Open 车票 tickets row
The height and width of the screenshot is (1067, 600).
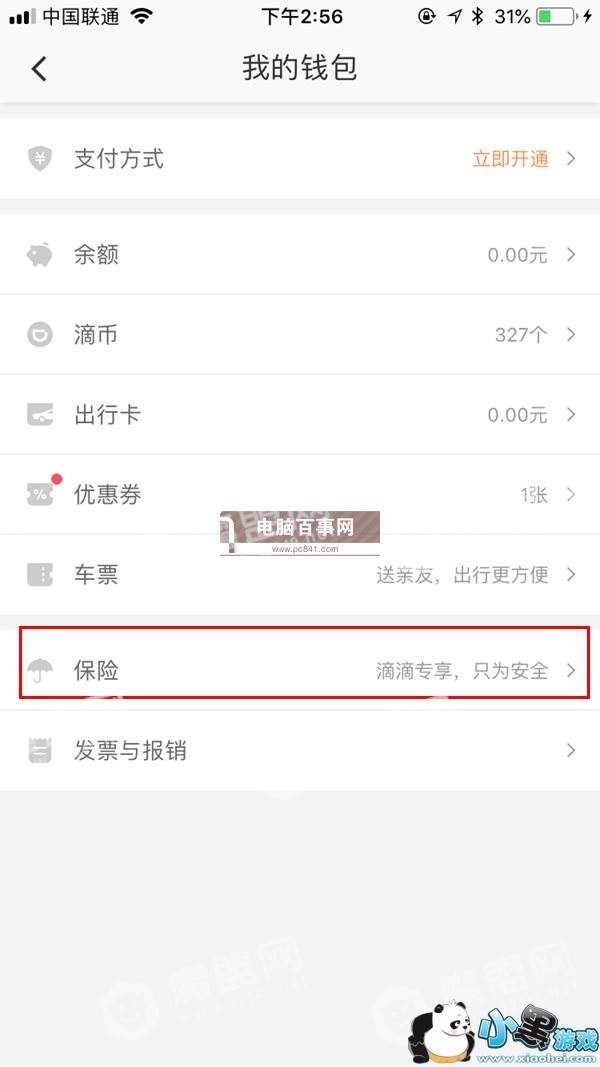300,575
